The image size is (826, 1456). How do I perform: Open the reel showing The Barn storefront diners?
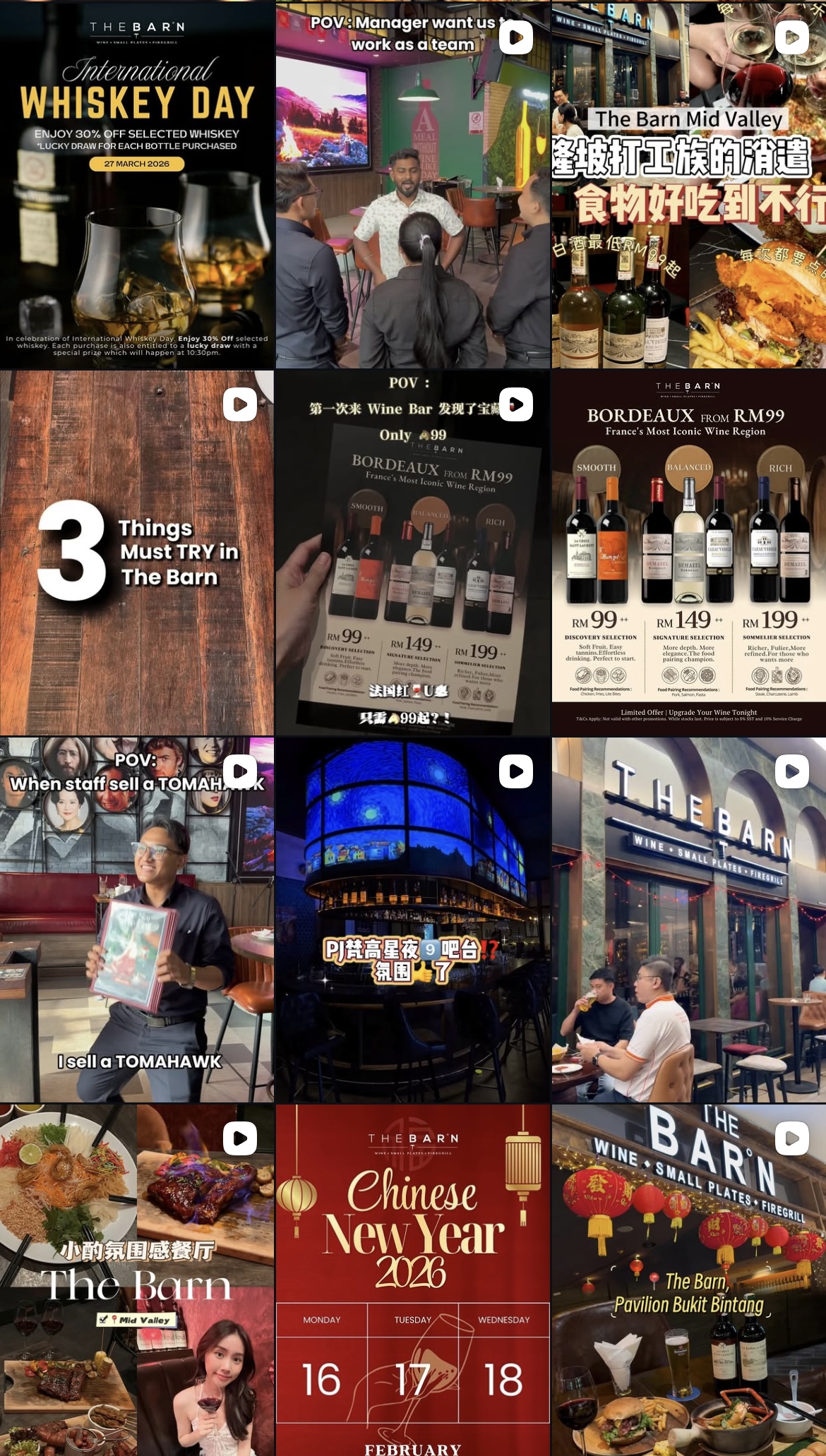point(688,920)
